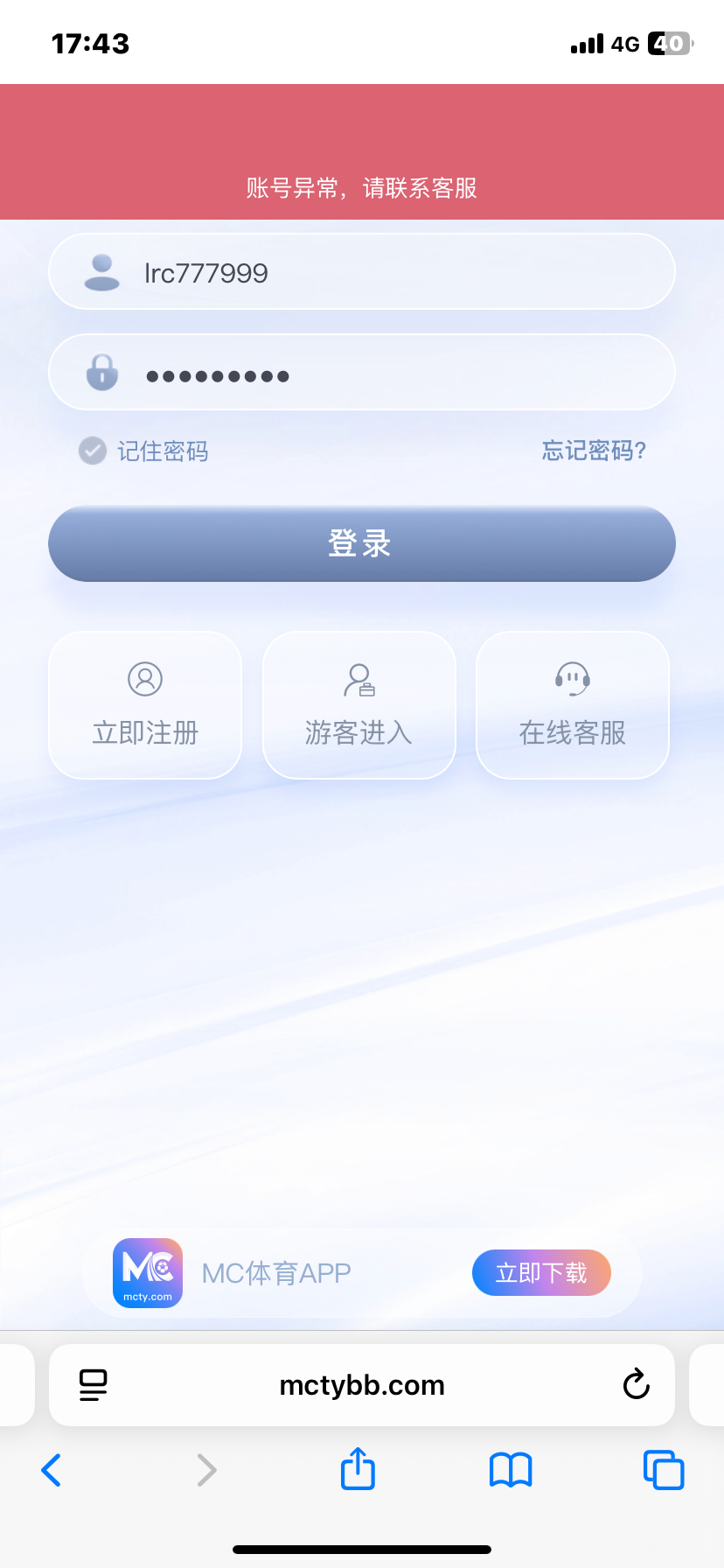This screenshot has width=724, height=1568.
Task: Open the 忘记密码? link
Action: click(x=594, y=451)
